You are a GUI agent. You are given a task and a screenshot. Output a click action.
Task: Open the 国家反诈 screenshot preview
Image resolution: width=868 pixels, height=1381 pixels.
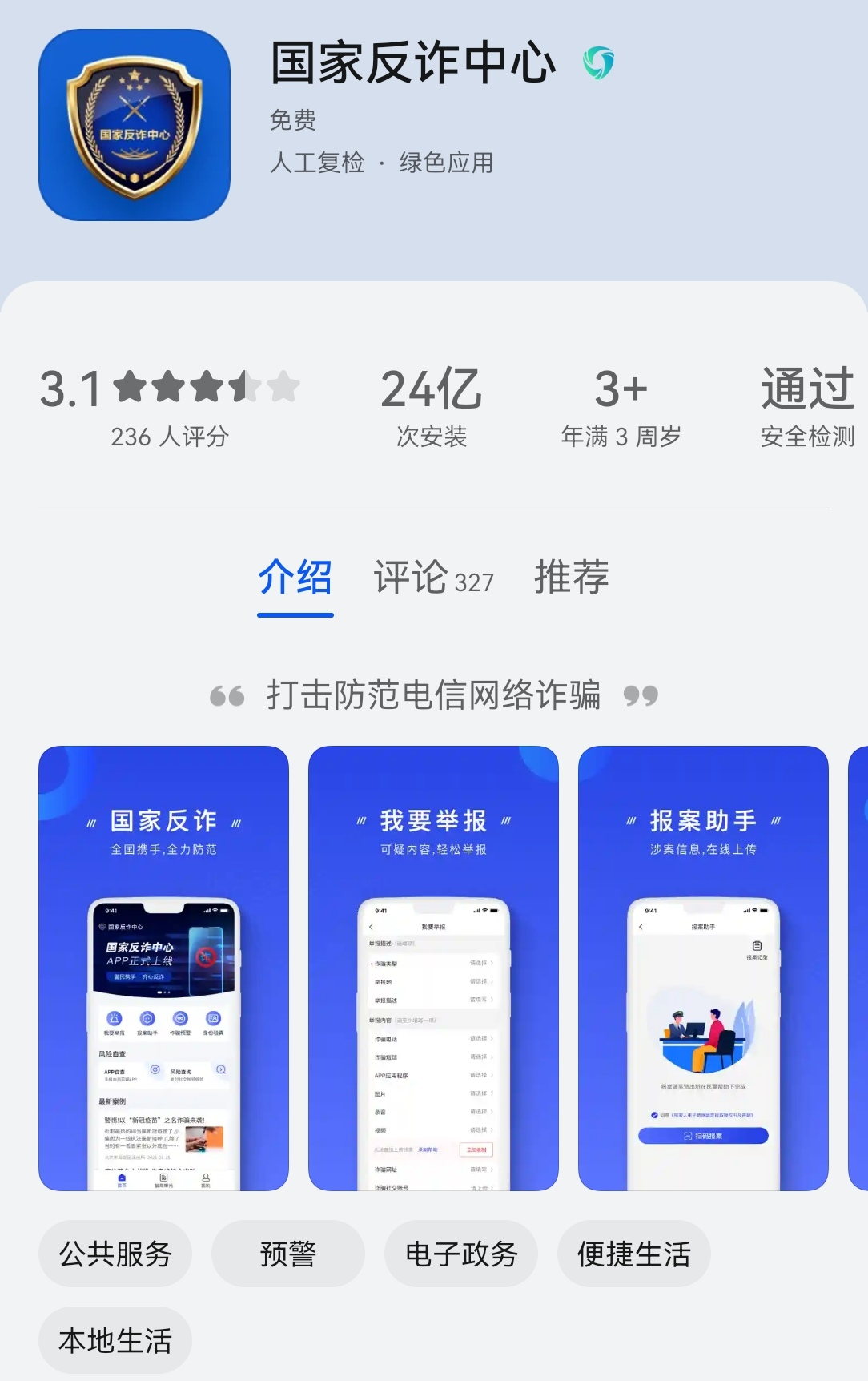point(163,968)
